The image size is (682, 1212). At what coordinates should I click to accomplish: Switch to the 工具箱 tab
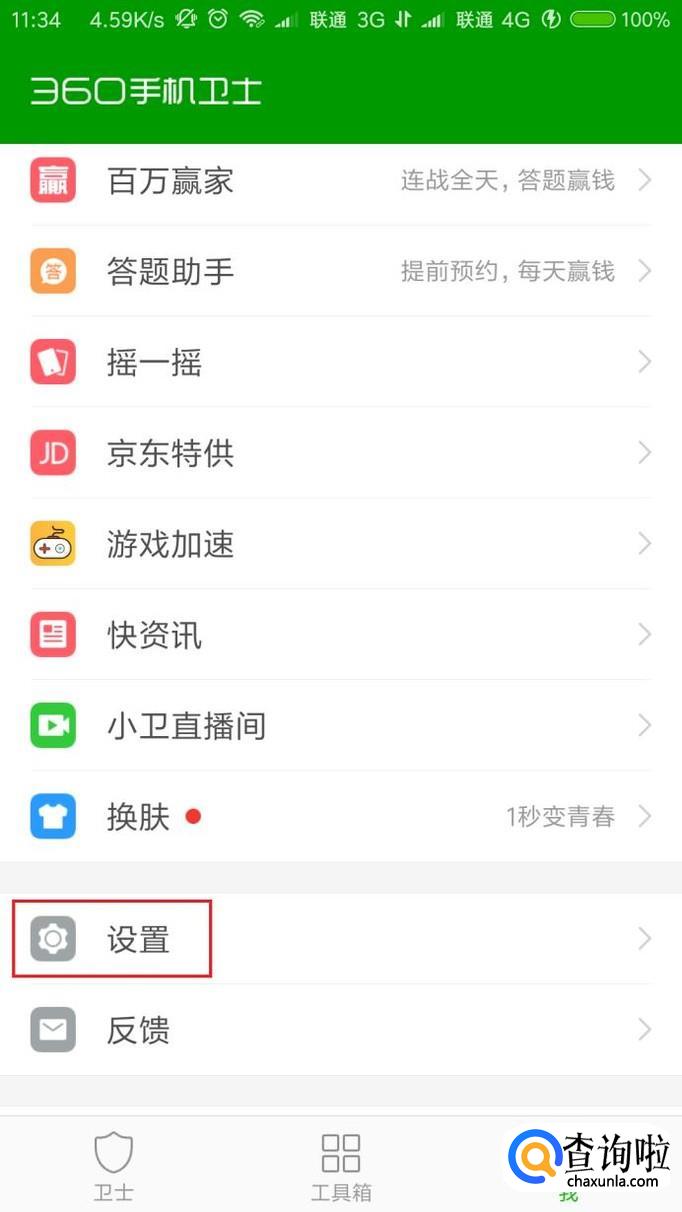coord(340,1166)
